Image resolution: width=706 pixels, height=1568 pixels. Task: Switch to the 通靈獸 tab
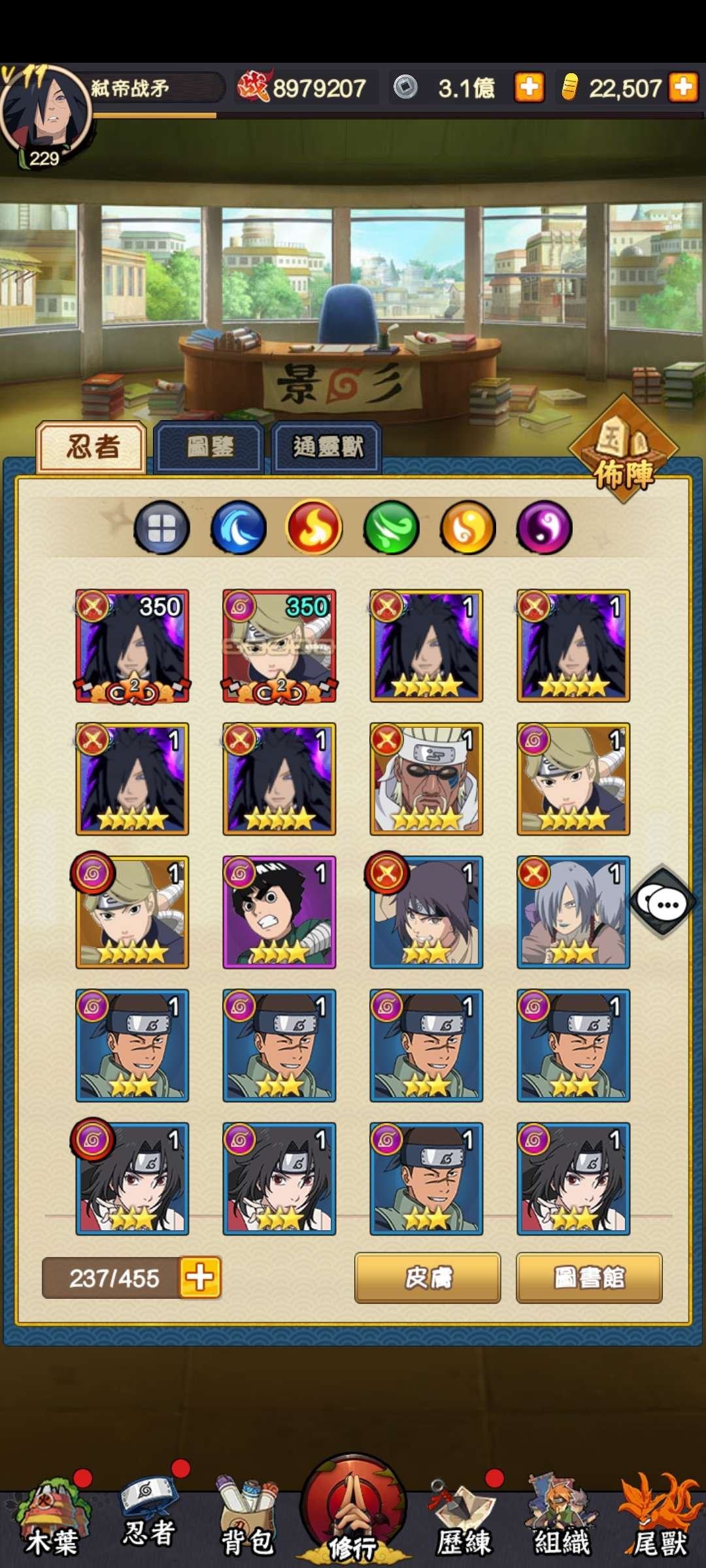(x=327, y=448)
